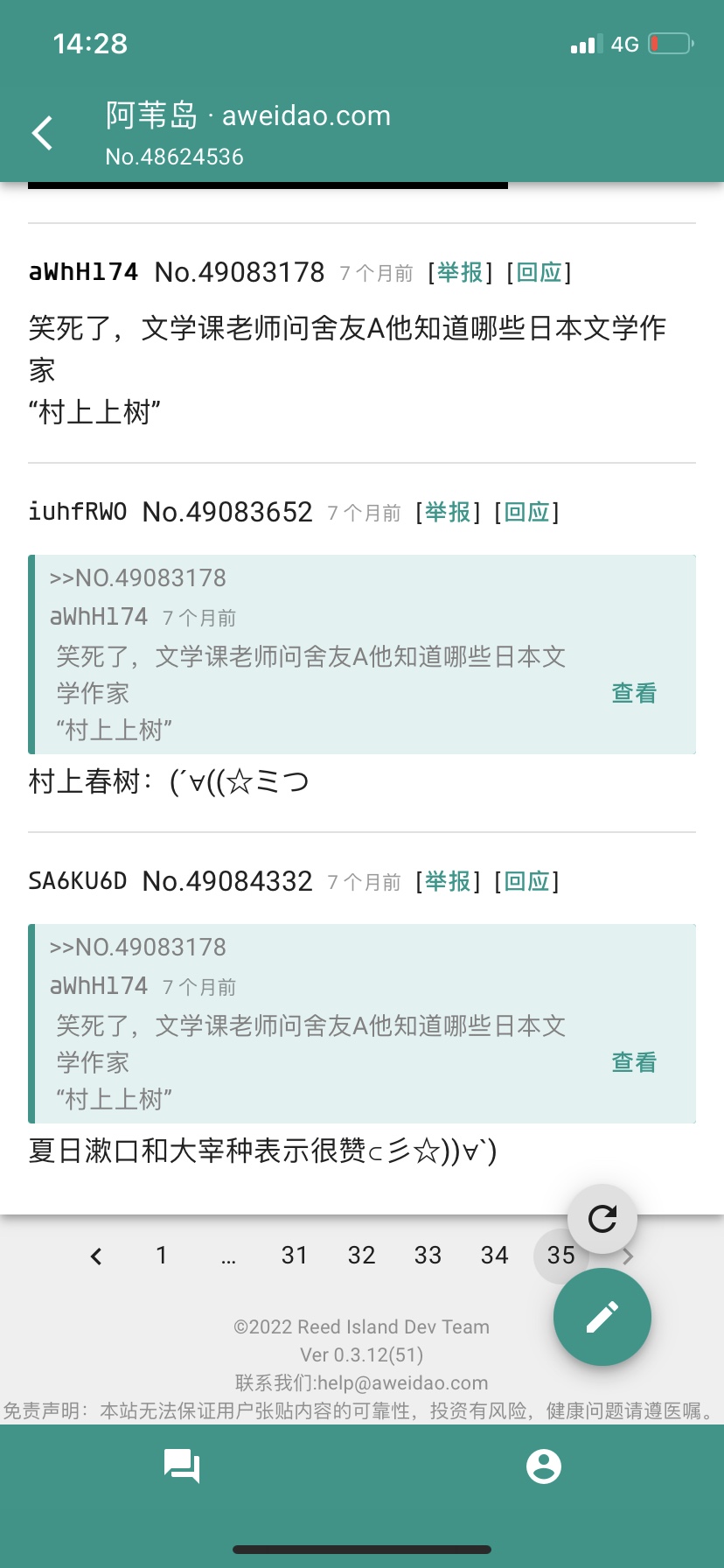Report post No.49083178 by aWhH174
This screenshot has height=1568, width=724.
pyautogui.click(x=460, y=273)
